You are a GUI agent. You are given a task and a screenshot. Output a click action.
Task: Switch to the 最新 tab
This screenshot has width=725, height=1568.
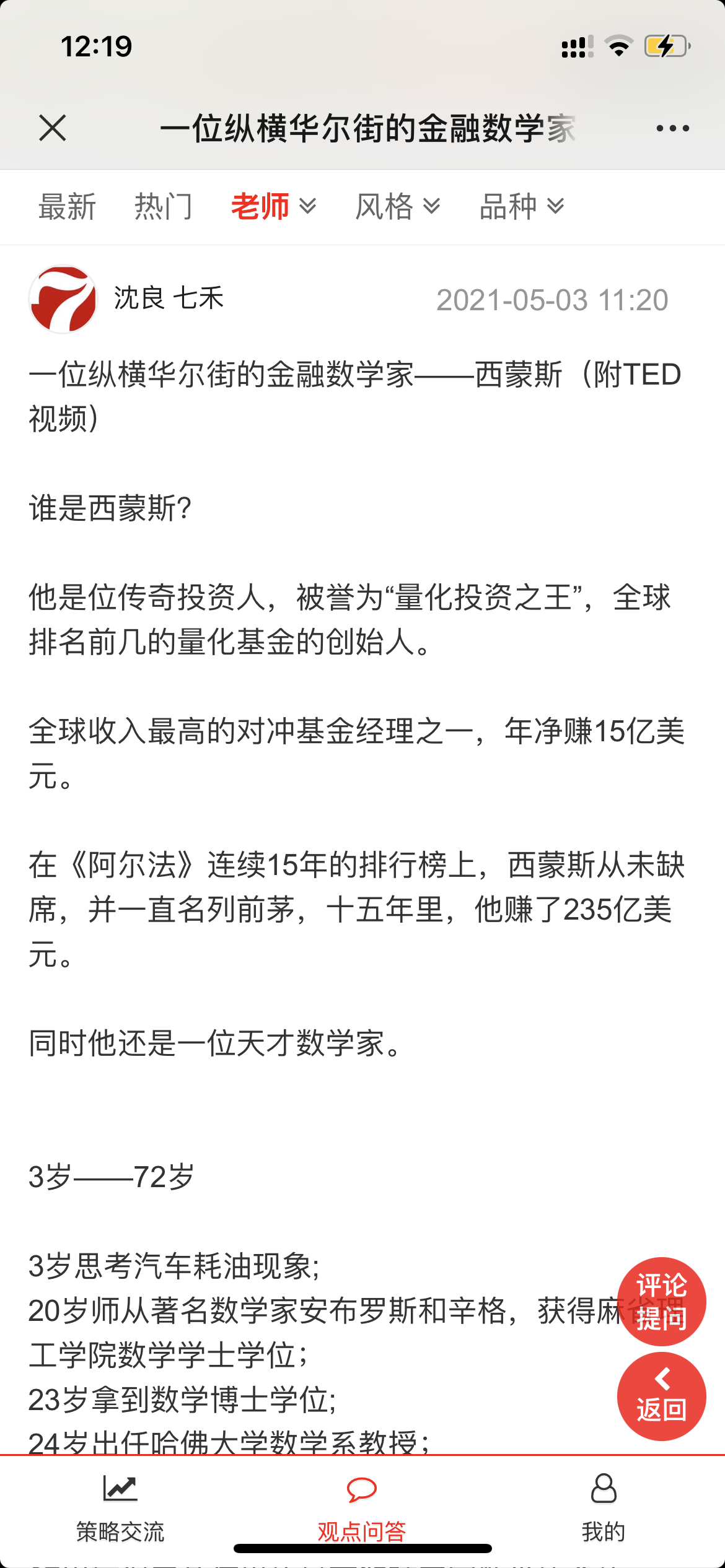[x=67, y=206]
